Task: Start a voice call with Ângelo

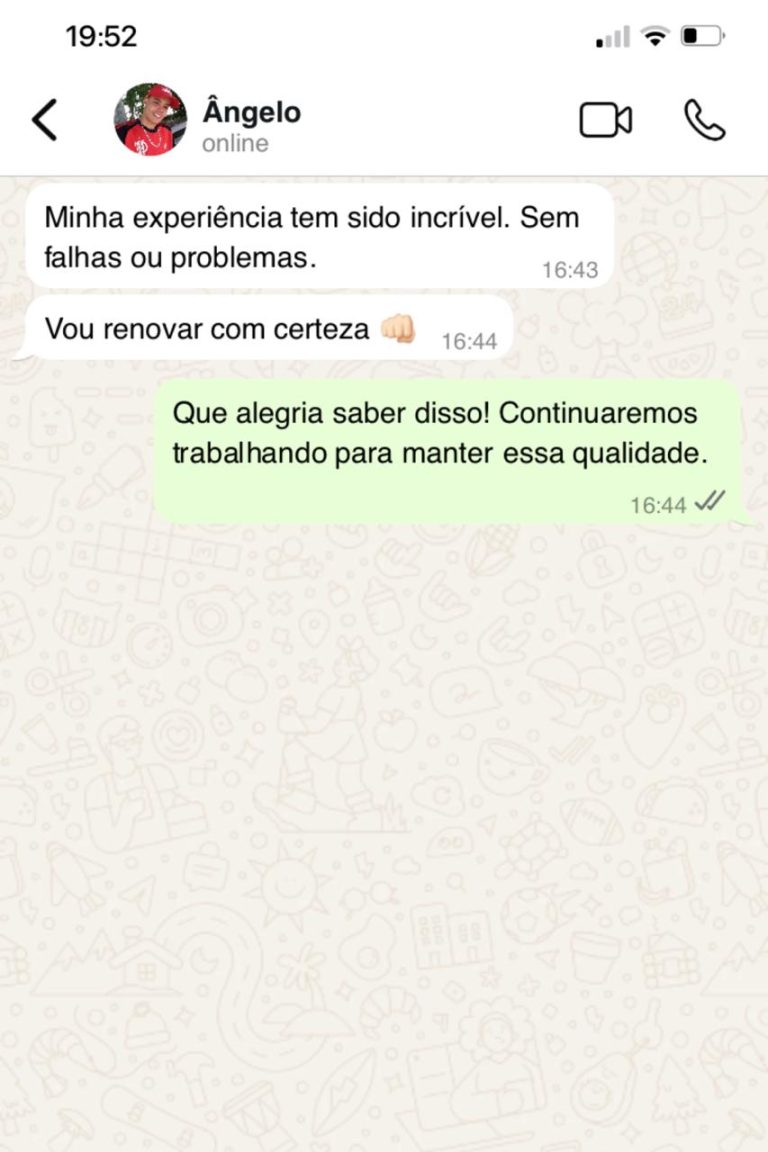Action: (x=704, y=121)
